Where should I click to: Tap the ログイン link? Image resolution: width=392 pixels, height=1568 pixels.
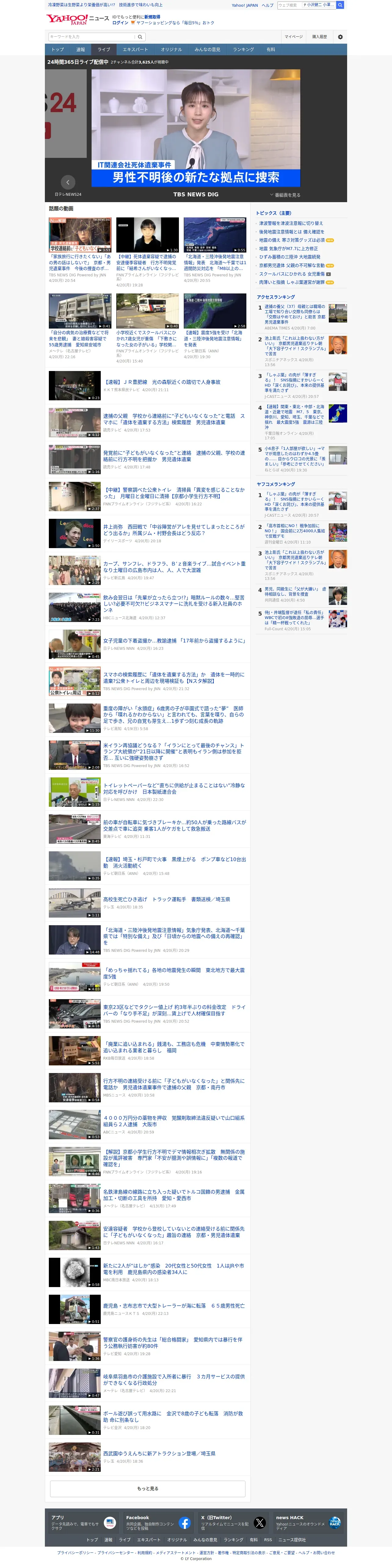[120, 23]
